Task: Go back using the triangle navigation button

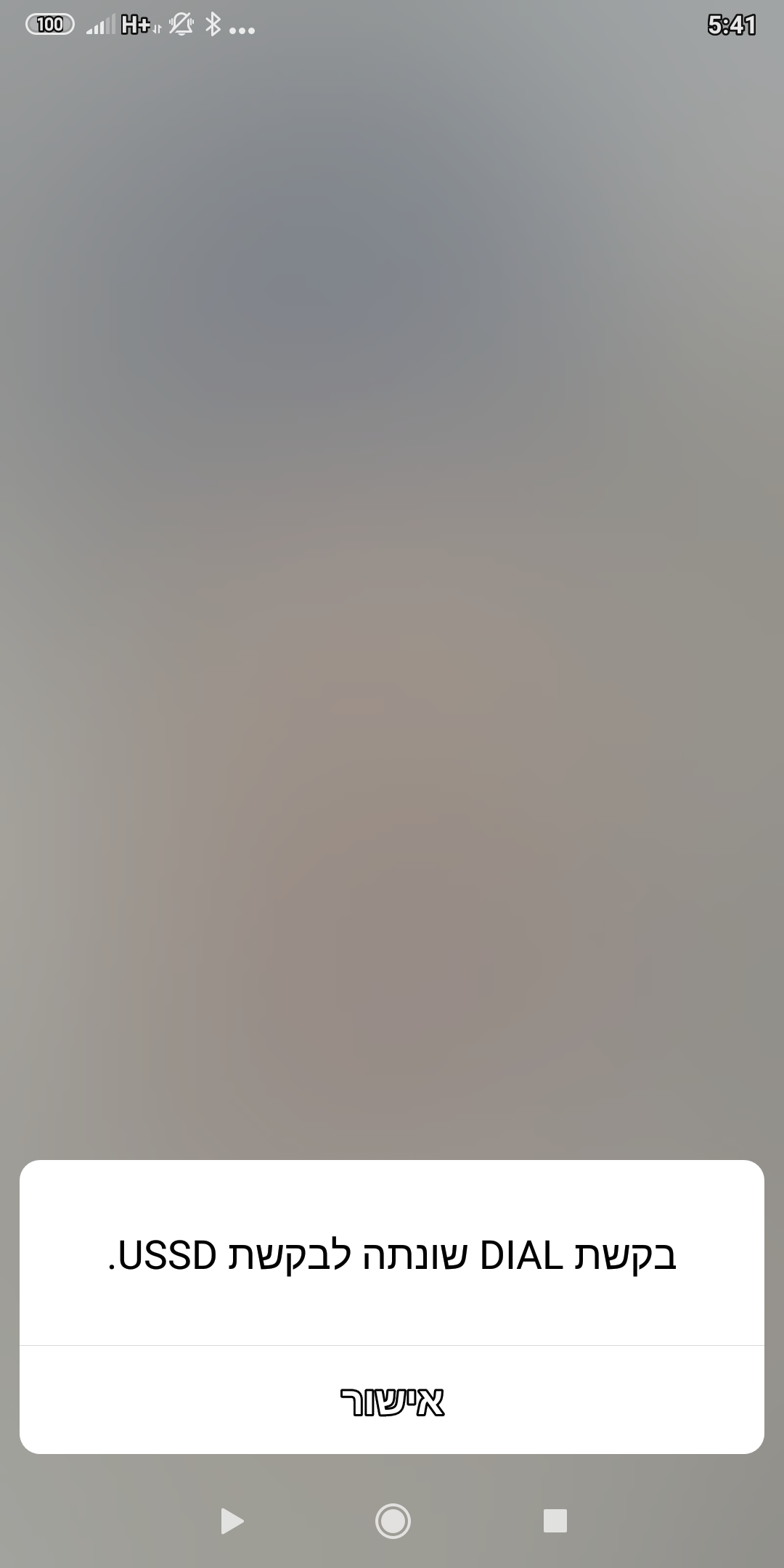Action: pyautogui.click(x=232, y=1520)
